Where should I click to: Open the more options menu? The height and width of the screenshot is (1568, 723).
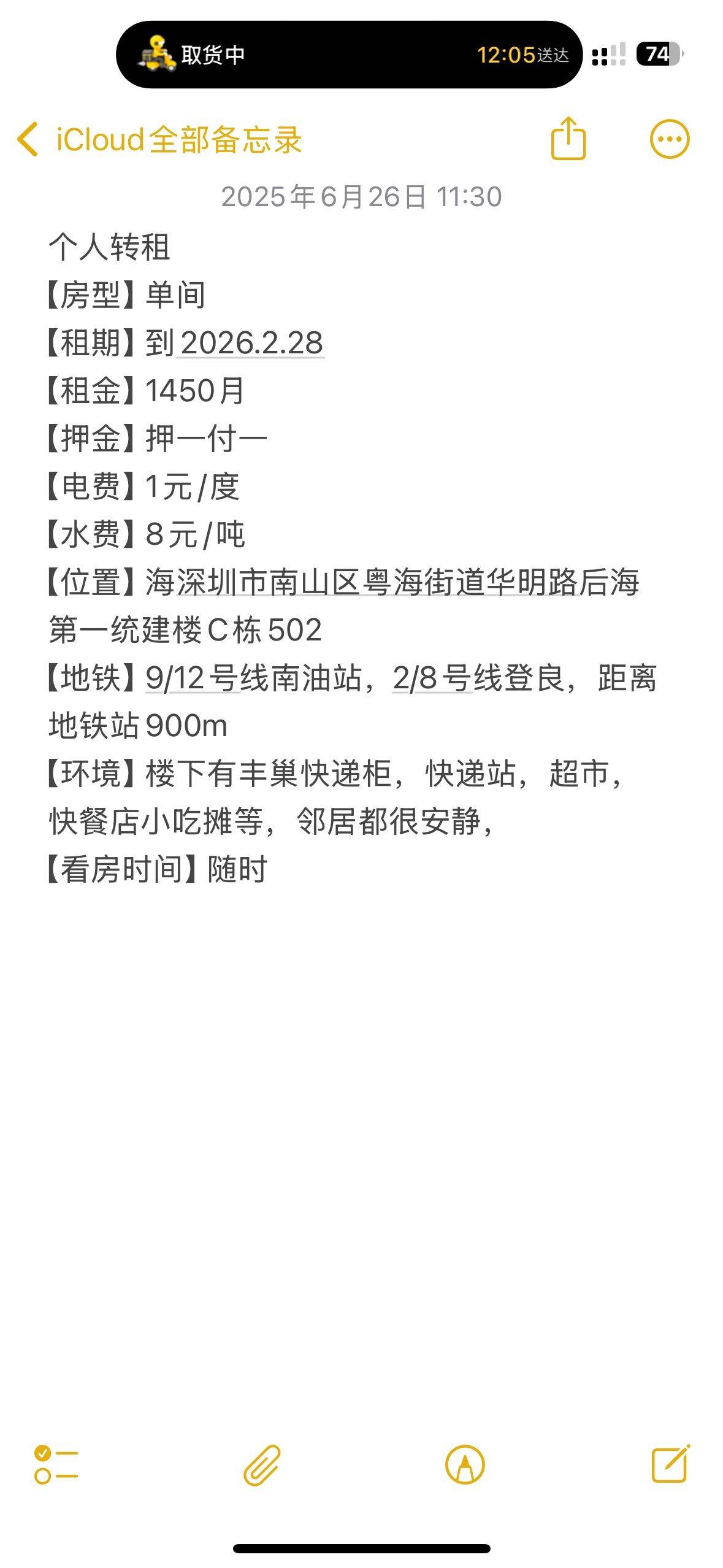coord(670,139)
